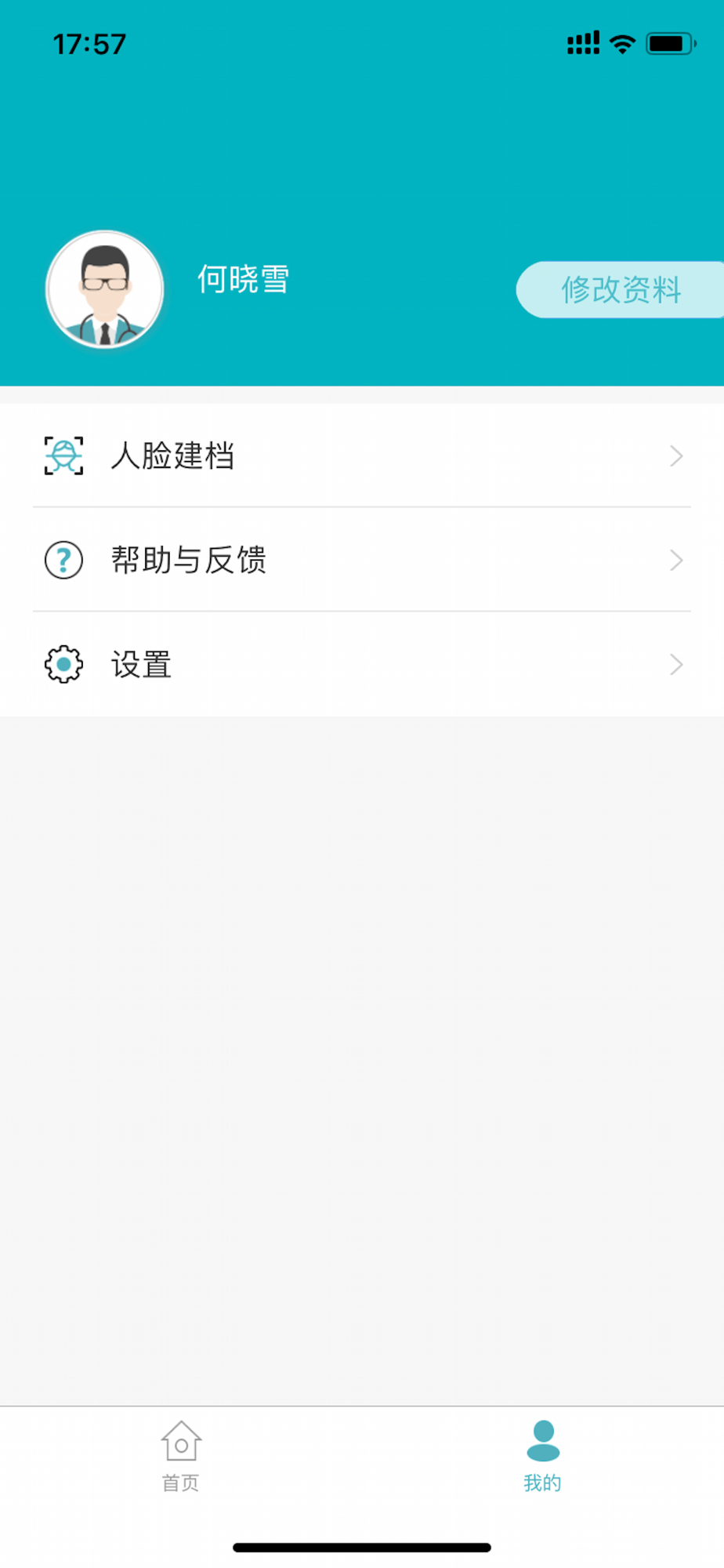
Task: Switch to the 首页 tab
Action: pyautogui.click(x=181, y=1456)
